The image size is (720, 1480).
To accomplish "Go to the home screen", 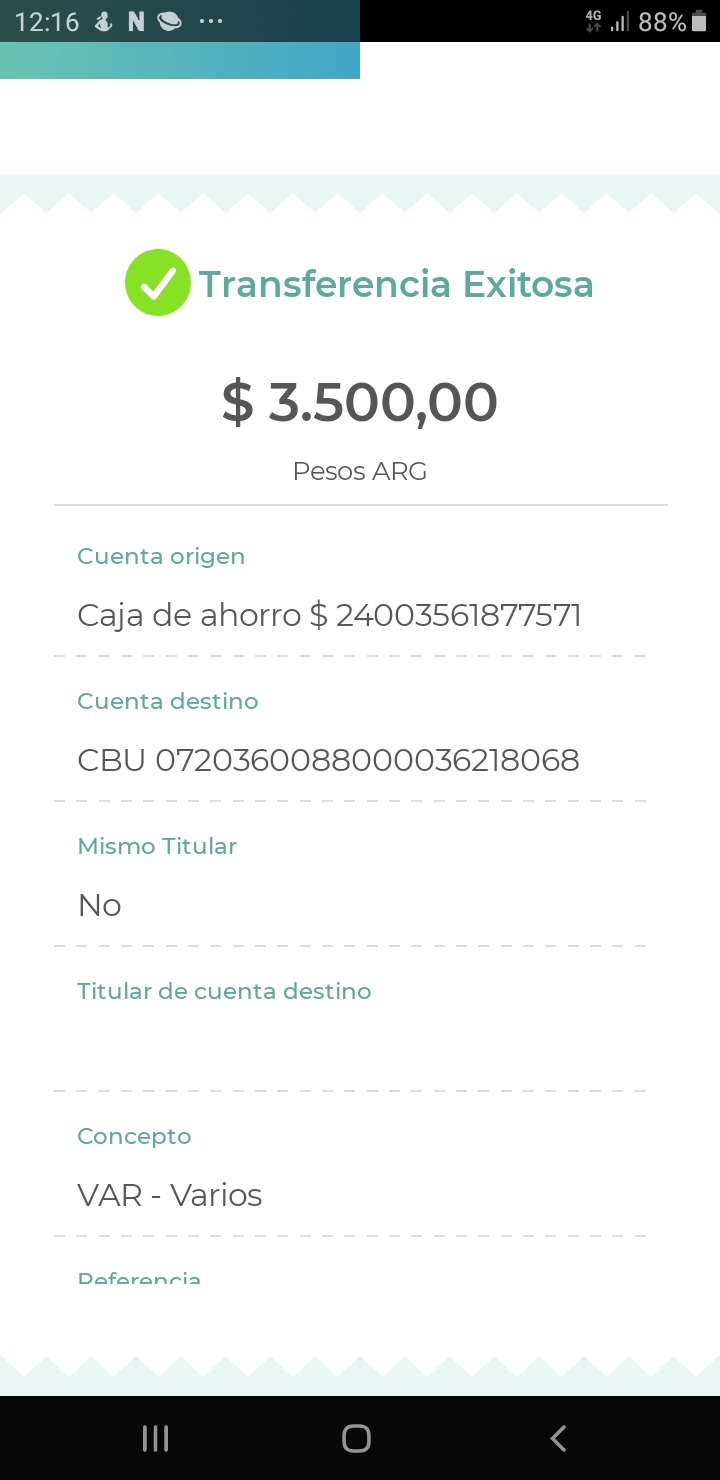I will tap(356, 1438).
